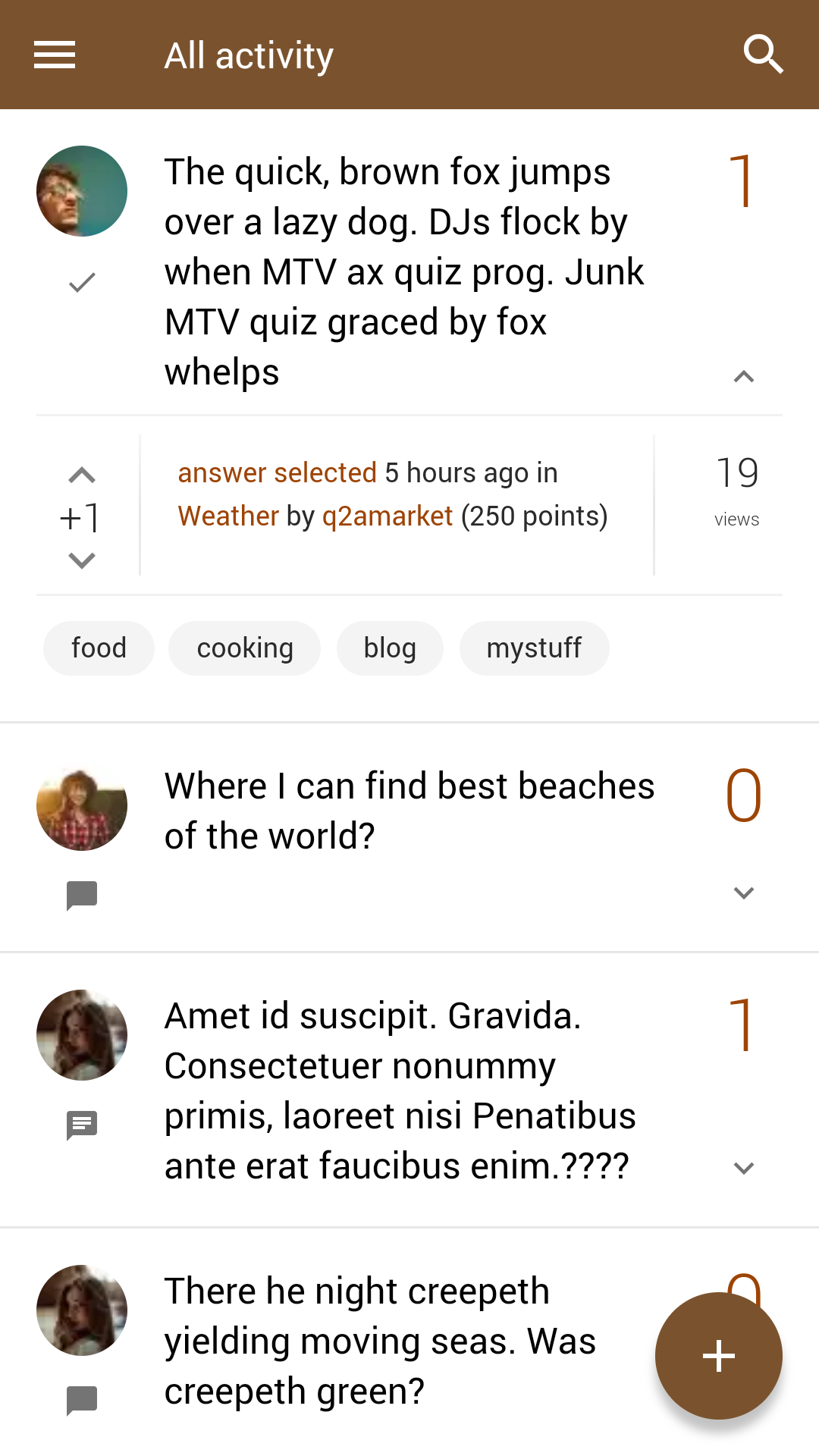This screenshot has height=1456, width=819.
Task: Expand the Amet id suscipit question
Action: click(x=744, y=1168)
